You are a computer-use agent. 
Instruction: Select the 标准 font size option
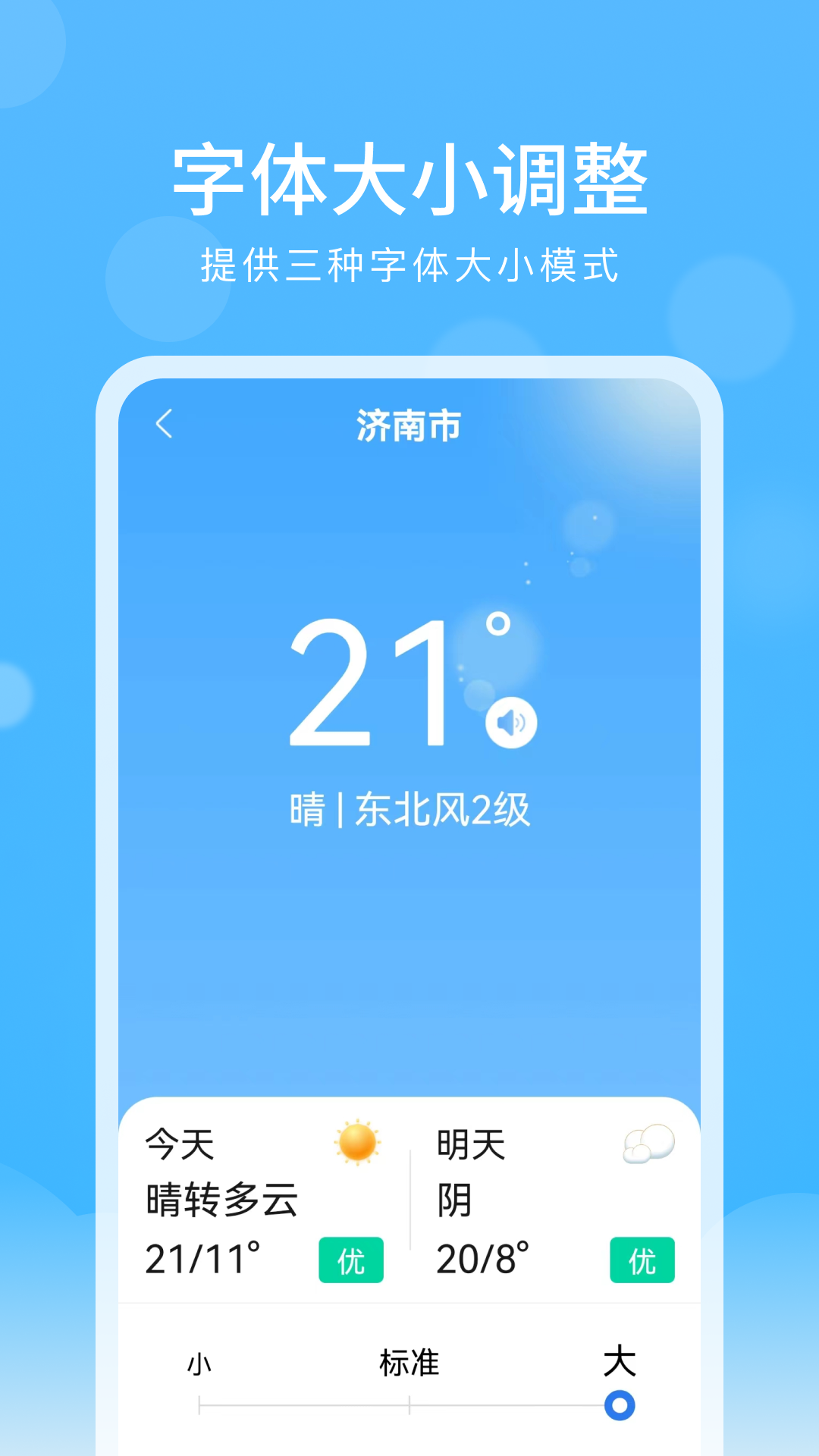(409, 1365)
